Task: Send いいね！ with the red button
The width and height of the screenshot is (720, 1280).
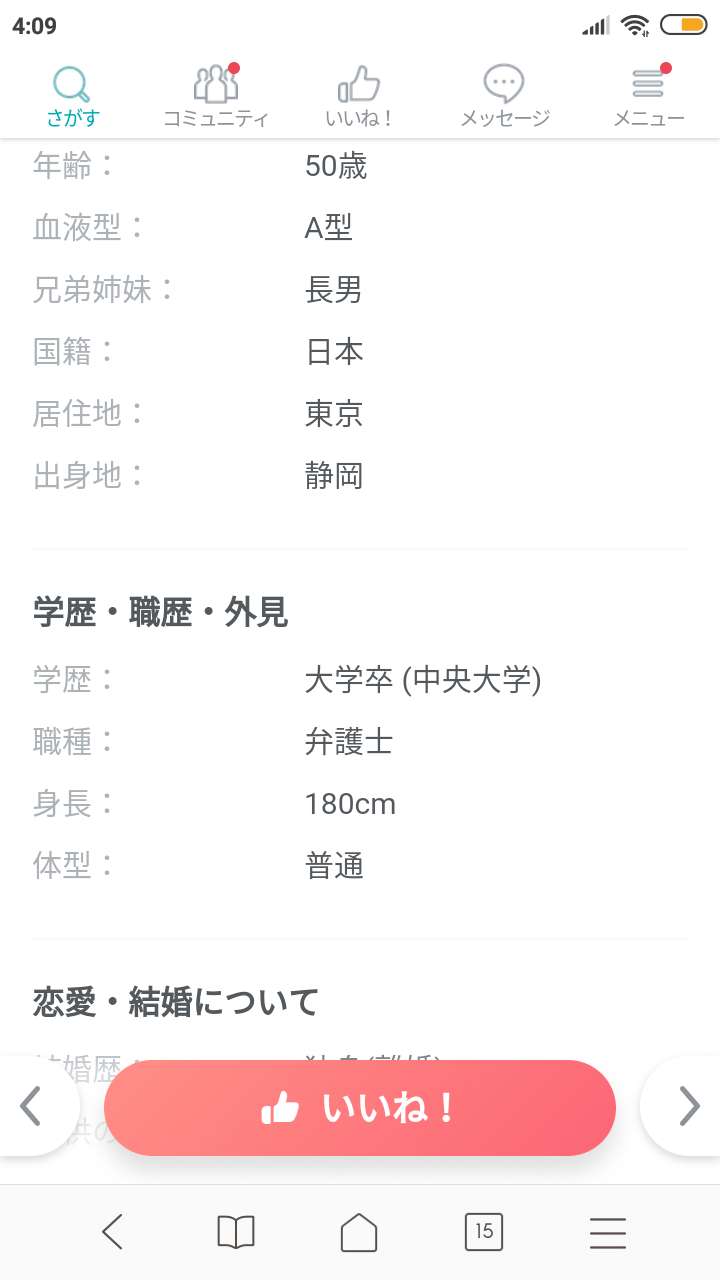Action: 360,1108
